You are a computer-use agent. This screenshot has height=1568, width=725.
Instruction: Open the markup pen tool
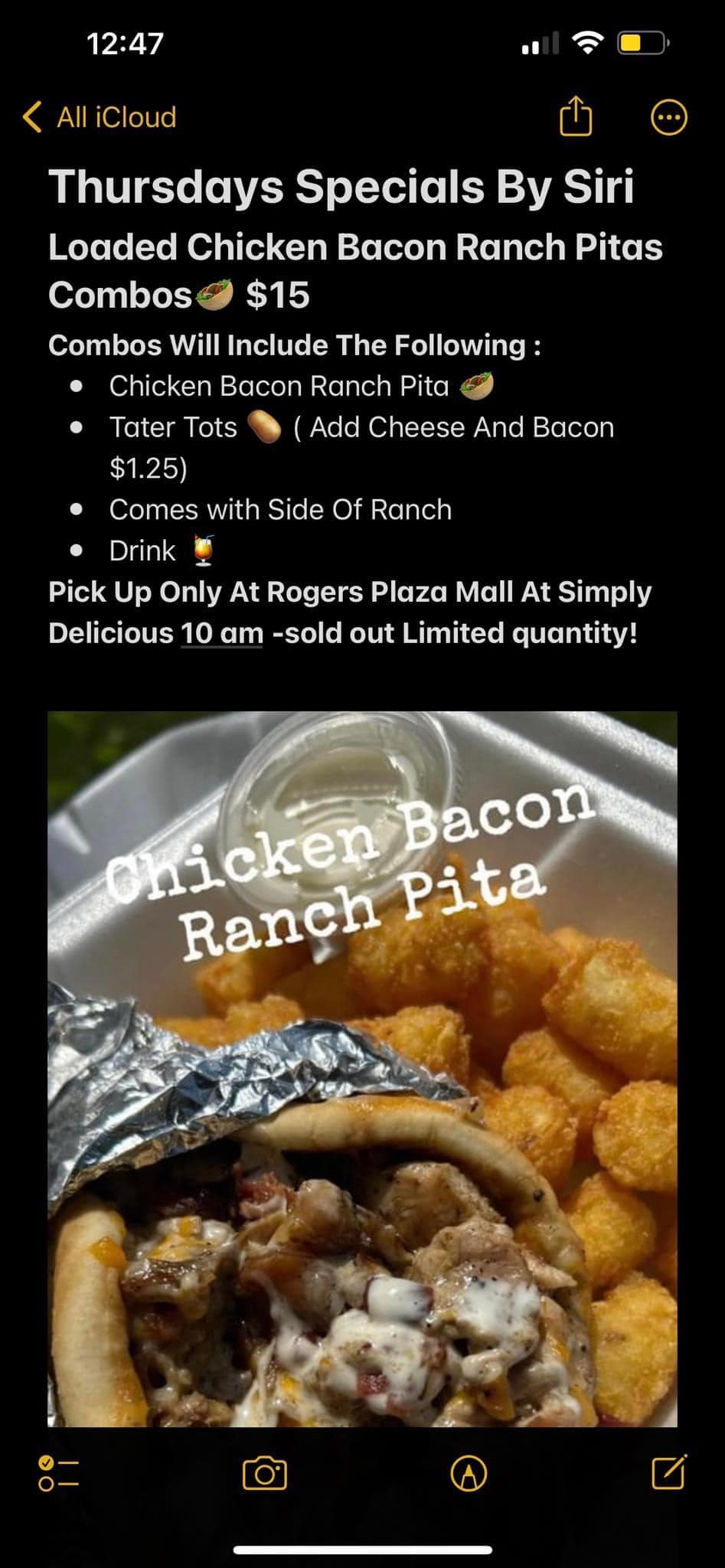point(469,1473)
